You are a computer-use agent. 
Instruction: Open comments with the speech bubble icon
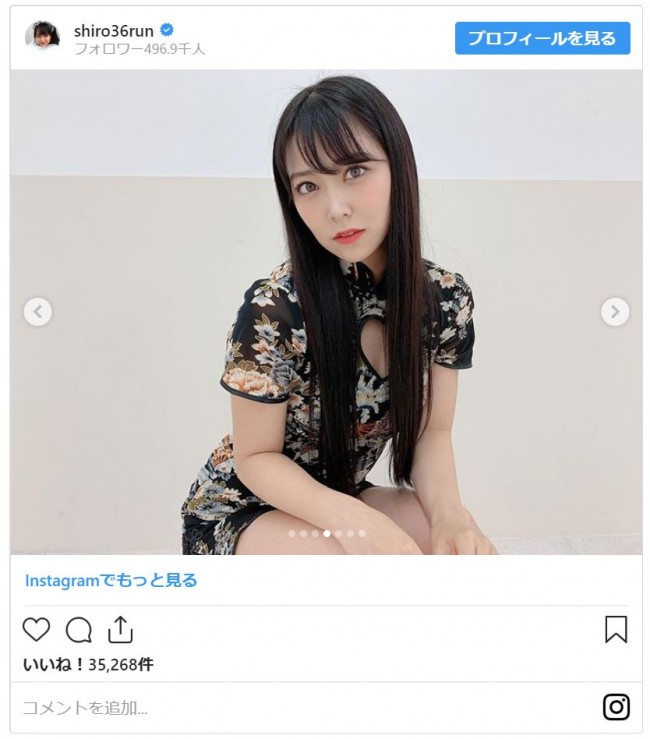point(78,629)
